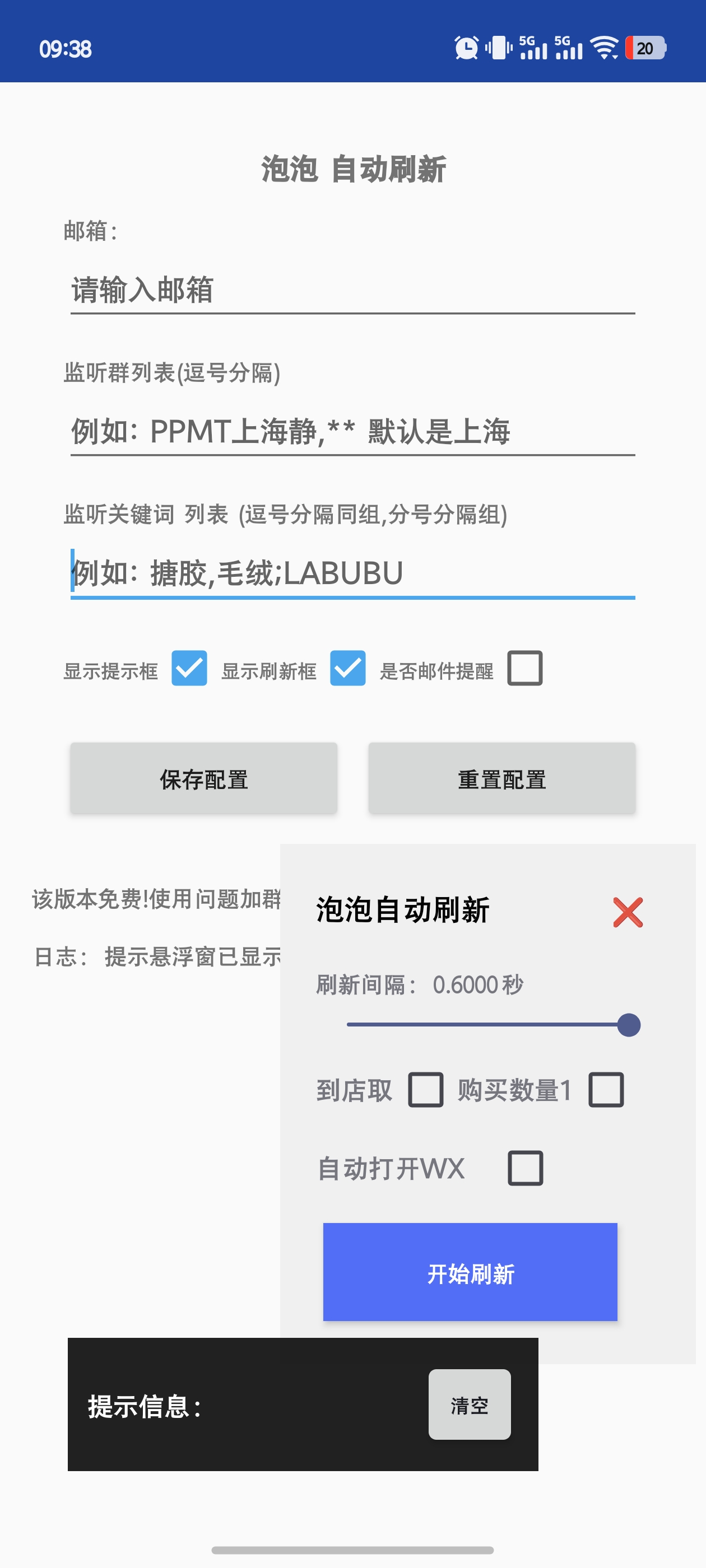Enable the 自动打开WX checkbox

click(x=526, y=1168)
